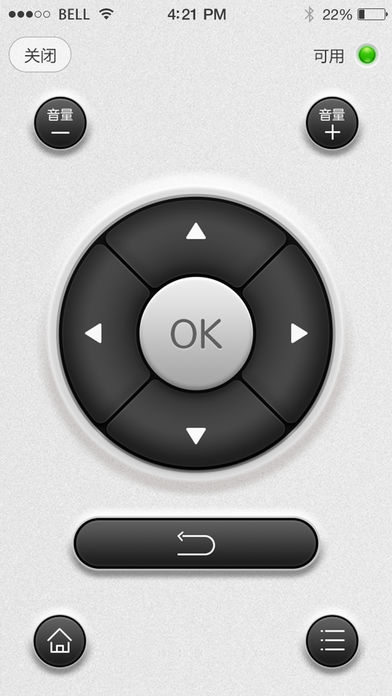Viewport: 392px width, 696px height.
Task: Lower the volume with 音量 minus
Action: click(x=60, y=123)
